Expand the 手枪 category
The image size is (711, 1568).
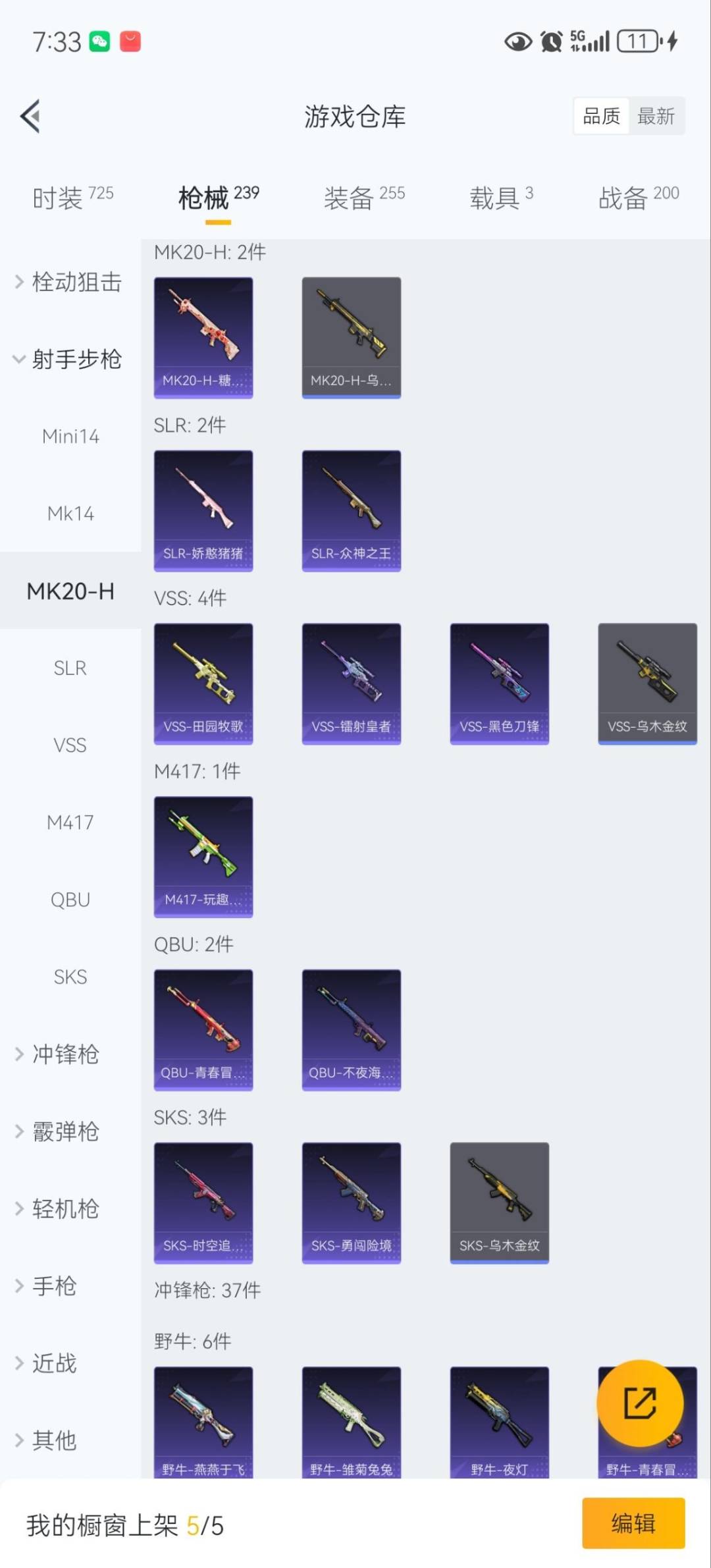pos(55,1285)
